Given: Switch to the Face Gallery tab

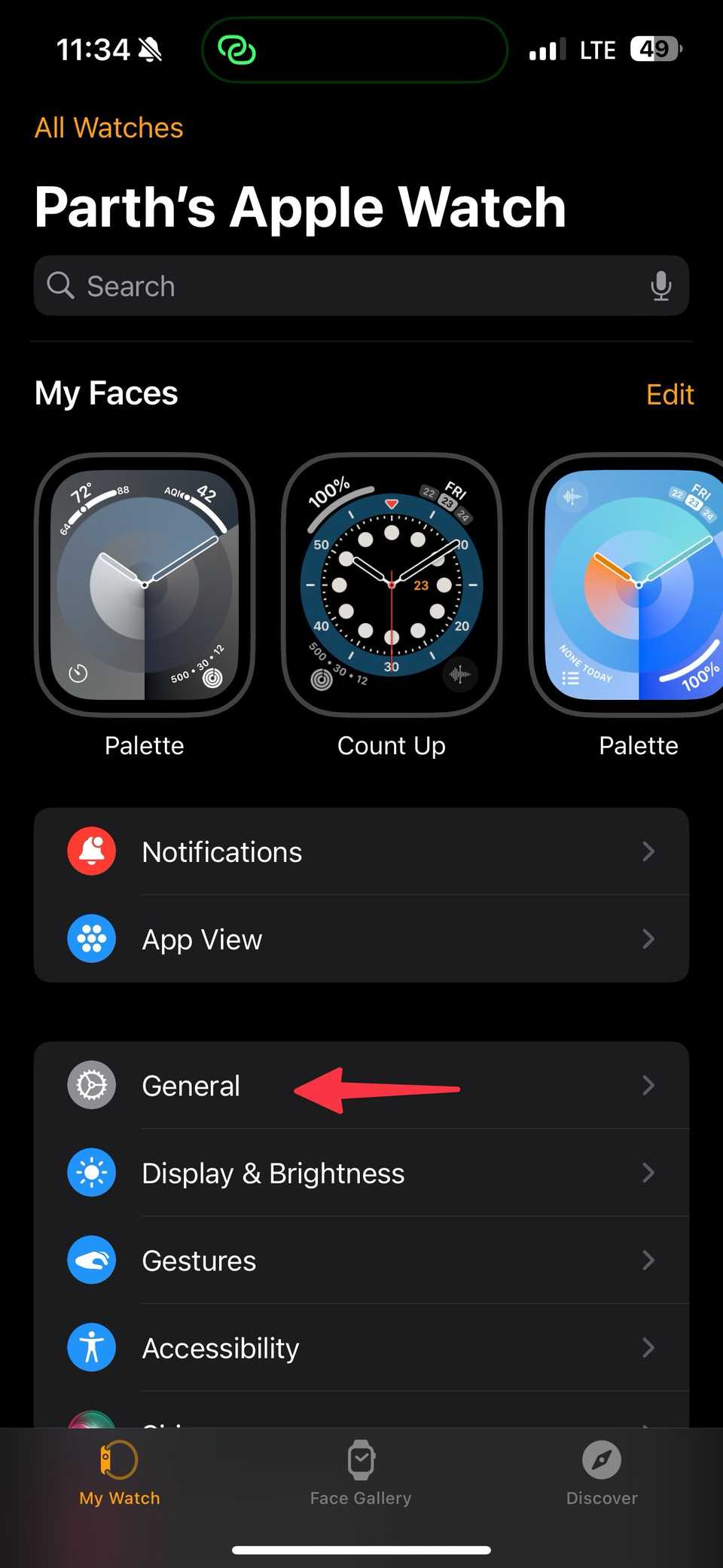Looking at the screenshot, I should coord(361,1473).
